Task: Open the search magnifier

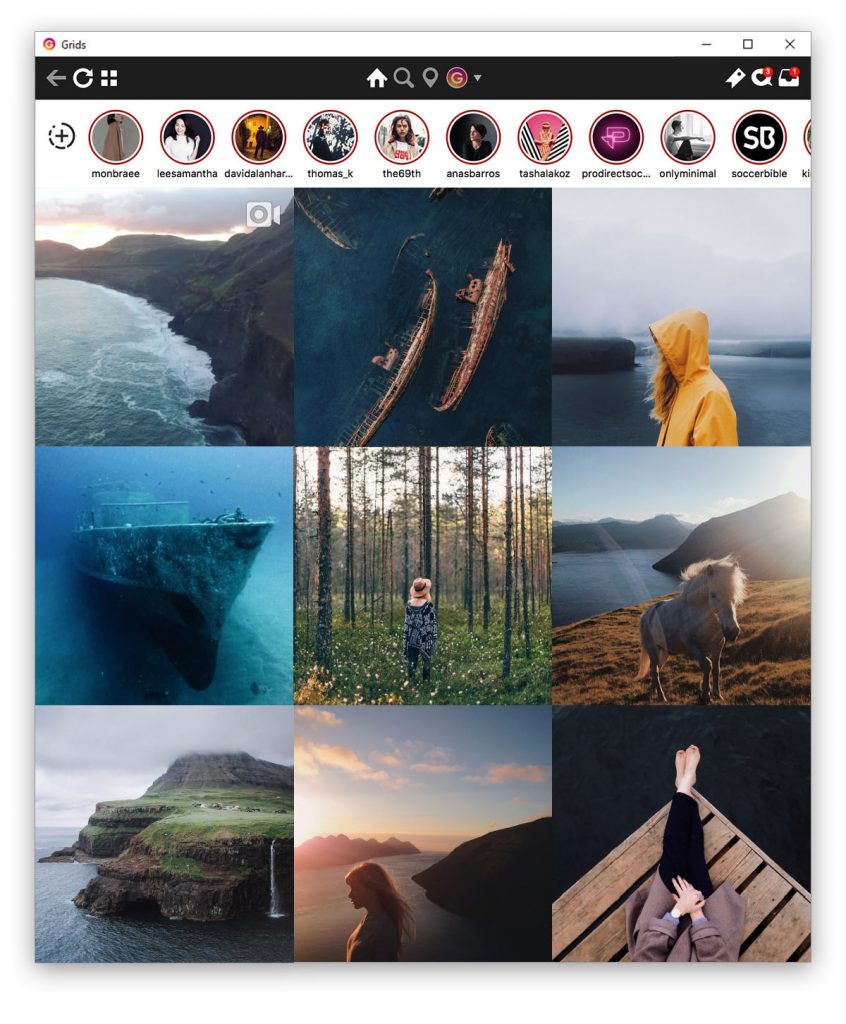Action: (x=403, y=78)
